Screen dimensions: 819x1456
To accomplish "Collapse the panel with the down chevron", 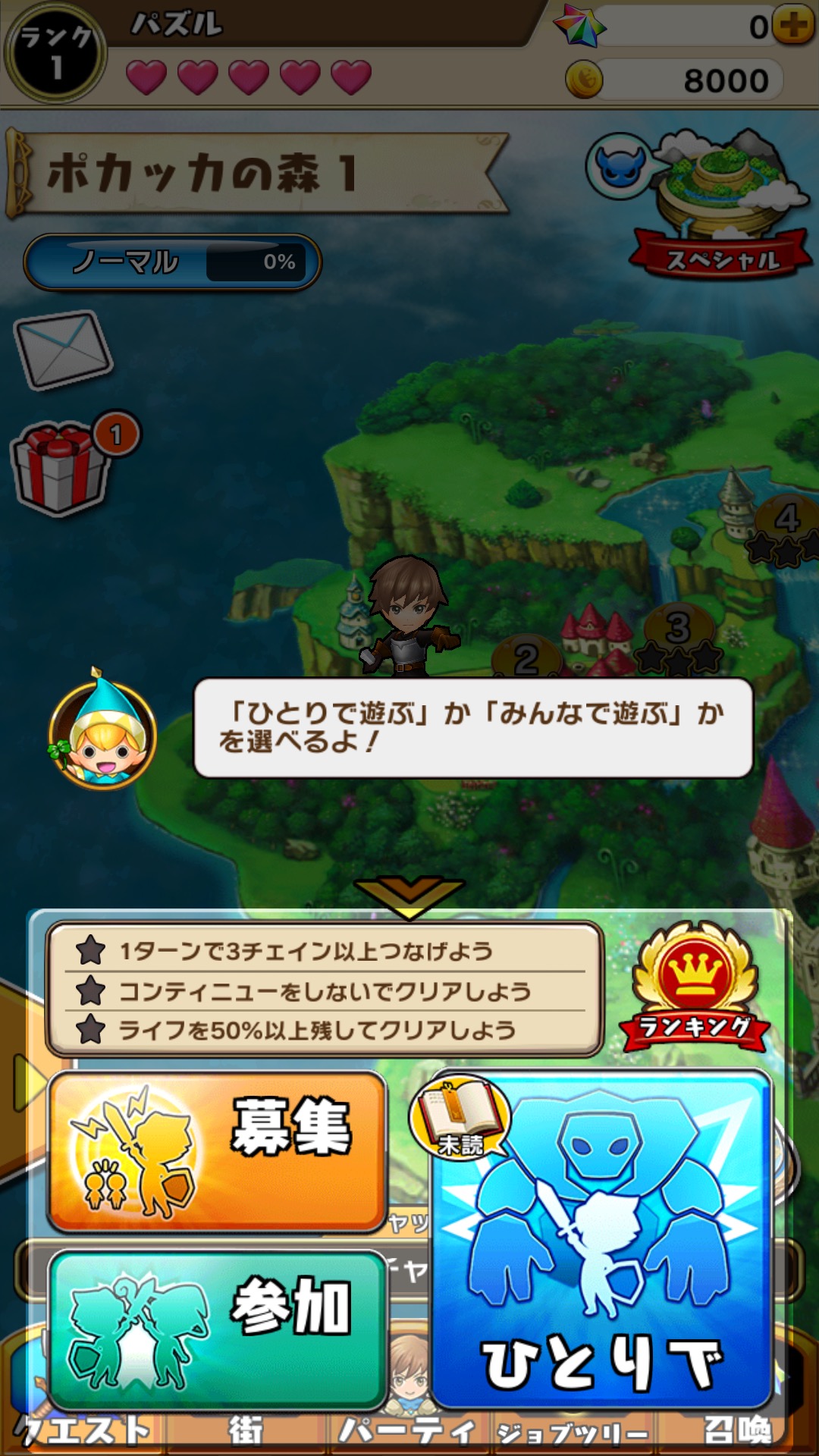I will pyautogui.click(x=409, y=895).
